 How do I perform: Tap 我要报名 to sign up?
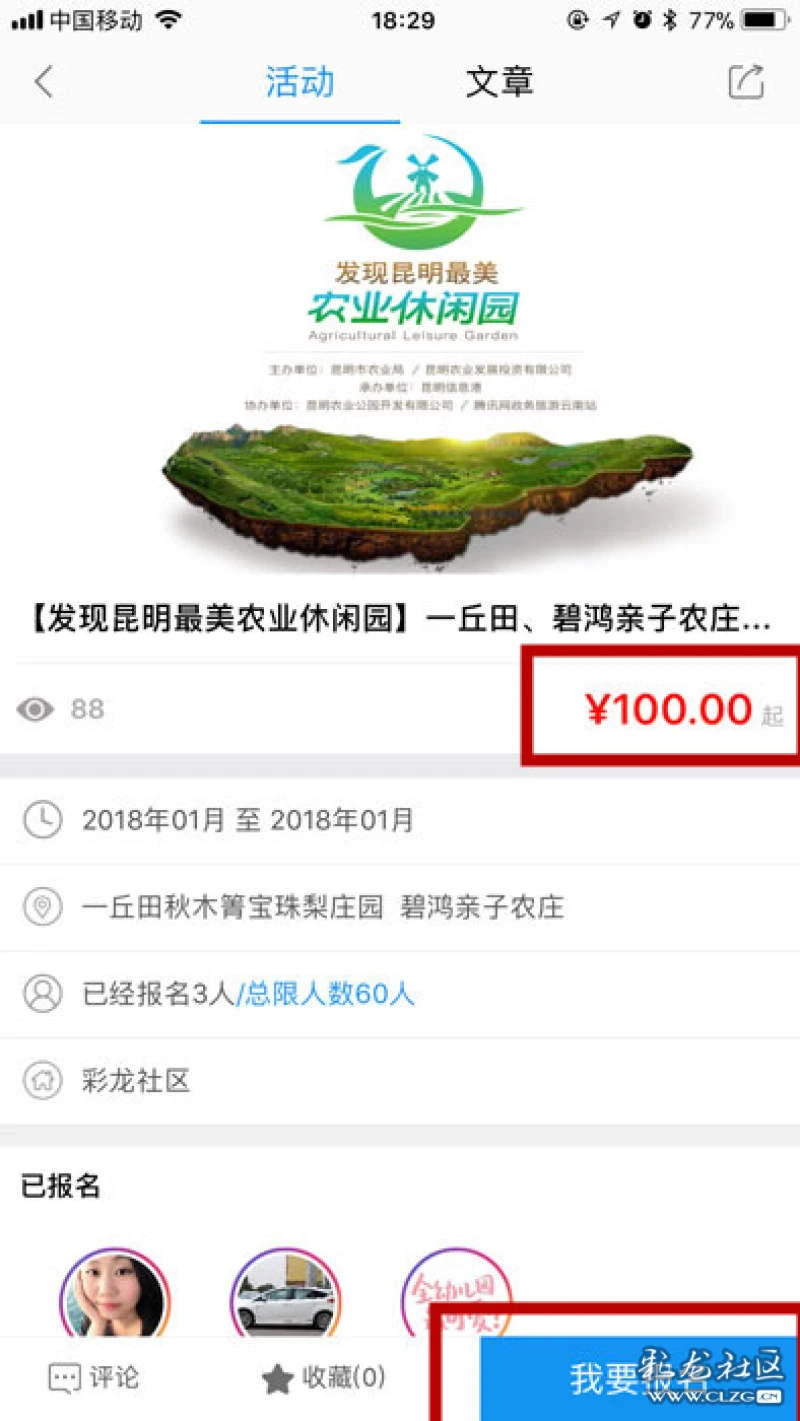[x=638, y=1378]
